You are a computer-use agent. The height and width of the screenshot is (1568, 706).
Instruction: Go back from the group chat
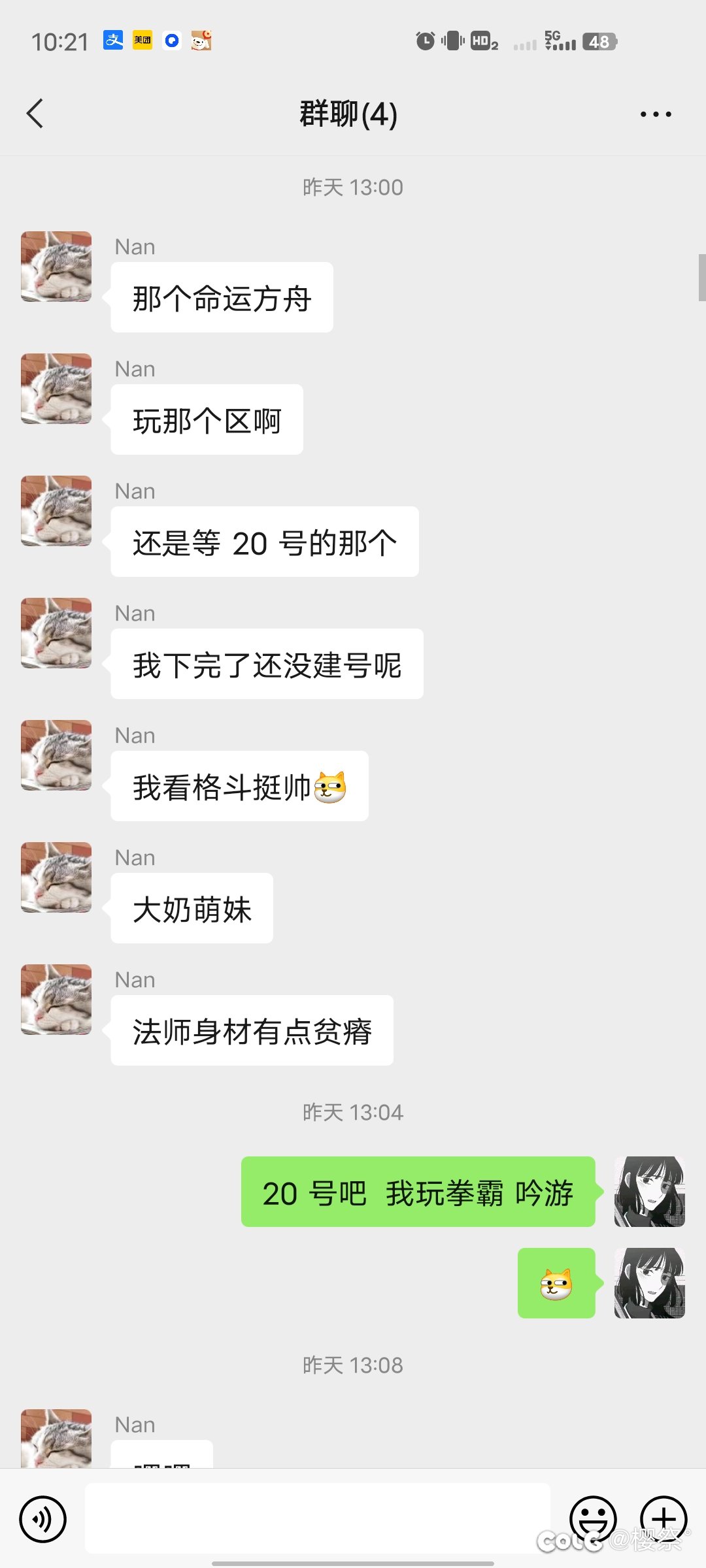35,114
